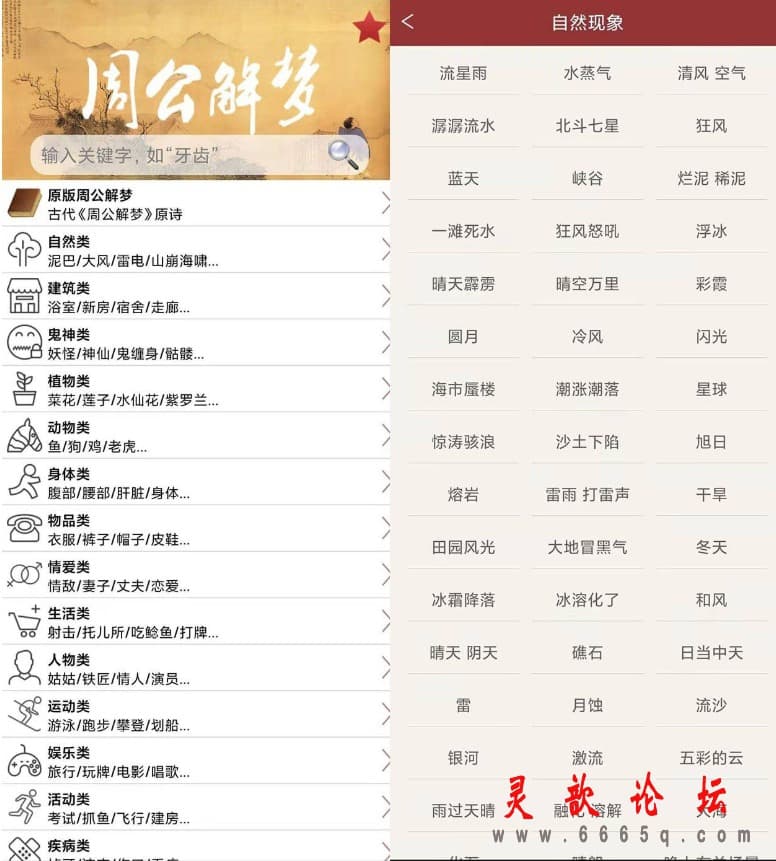
Task: Open the 情爱类 category
Action: click(195, 576)
